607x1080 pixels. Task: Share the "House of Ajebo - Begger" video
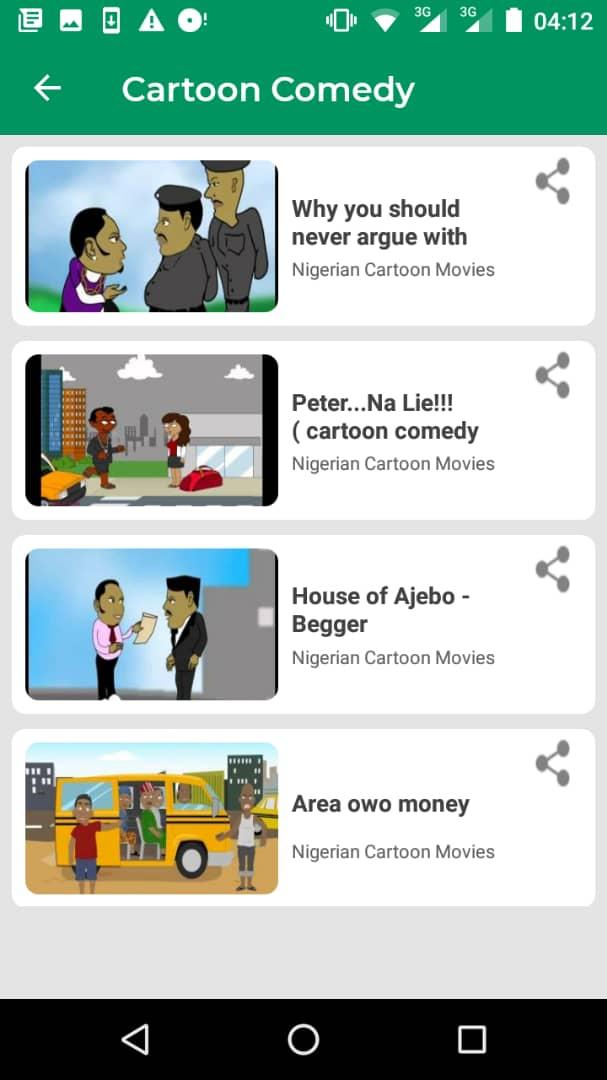click(x=552, y=569)
